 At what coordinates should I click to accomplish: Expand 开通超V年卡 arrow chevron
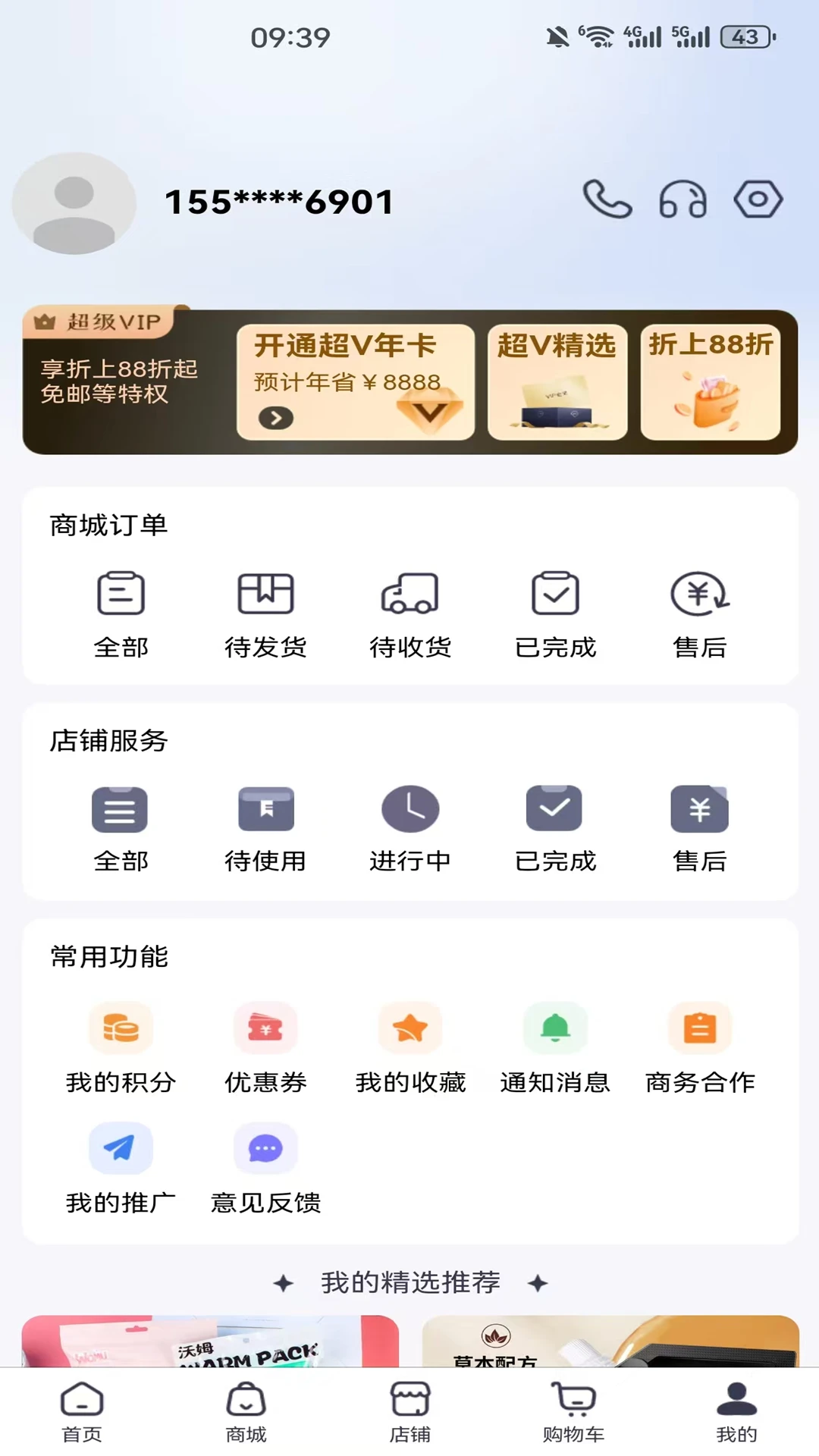pos(277,416)
